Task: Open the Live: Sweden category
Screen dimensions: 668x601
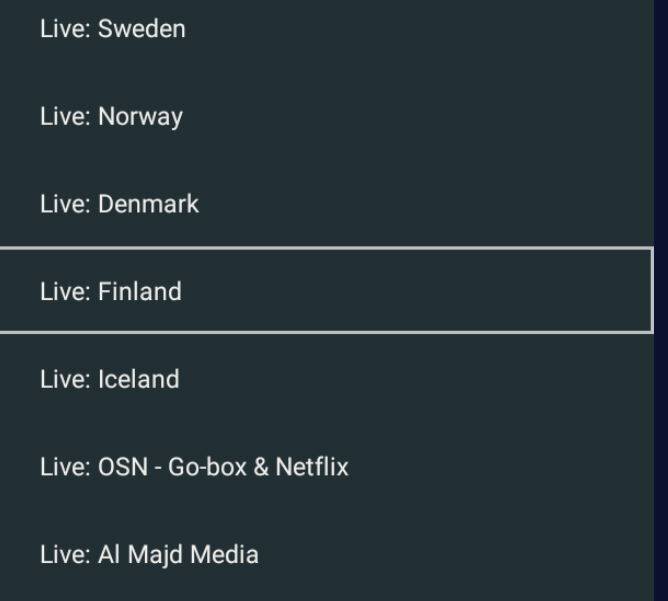Action: [326, 29]
